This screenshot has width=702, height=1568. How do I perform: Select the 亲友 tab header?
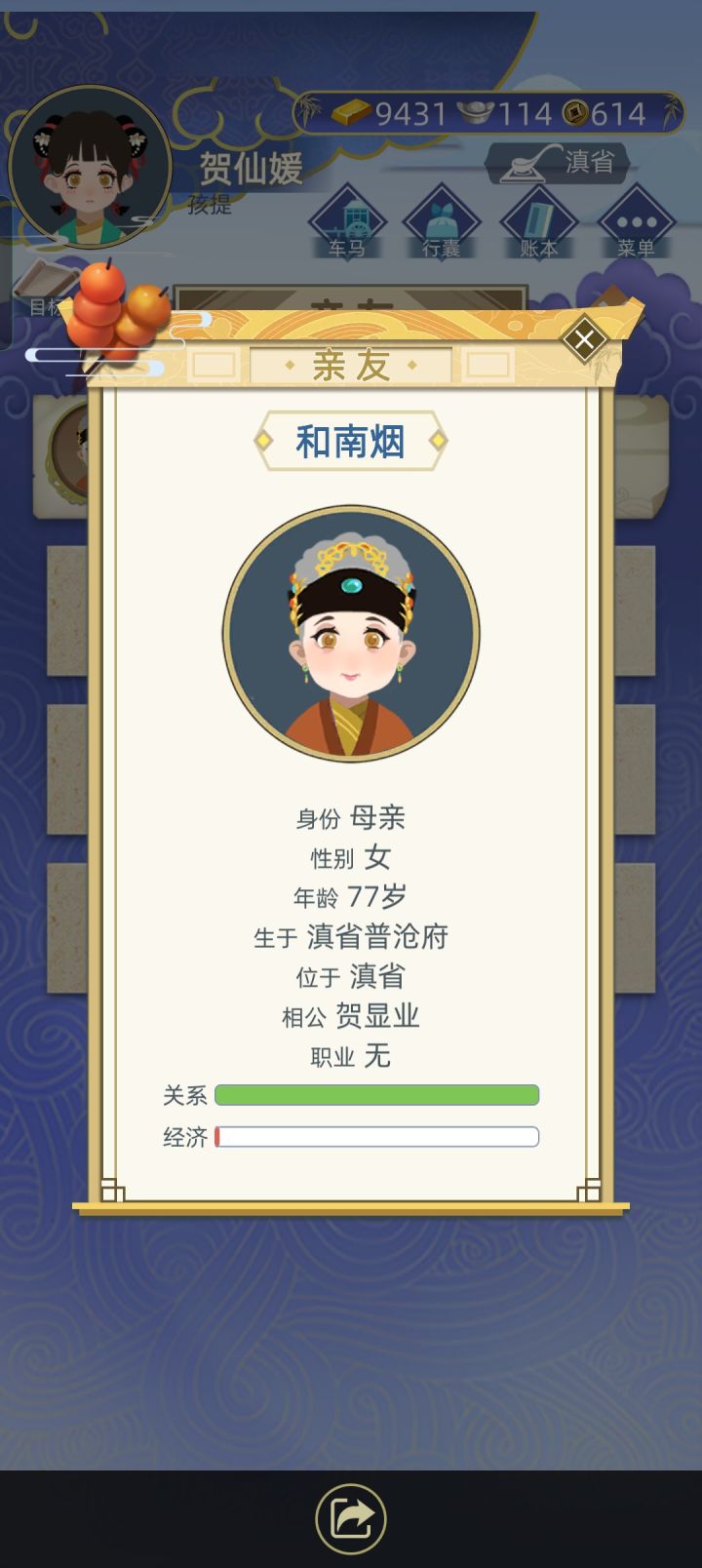349,363
